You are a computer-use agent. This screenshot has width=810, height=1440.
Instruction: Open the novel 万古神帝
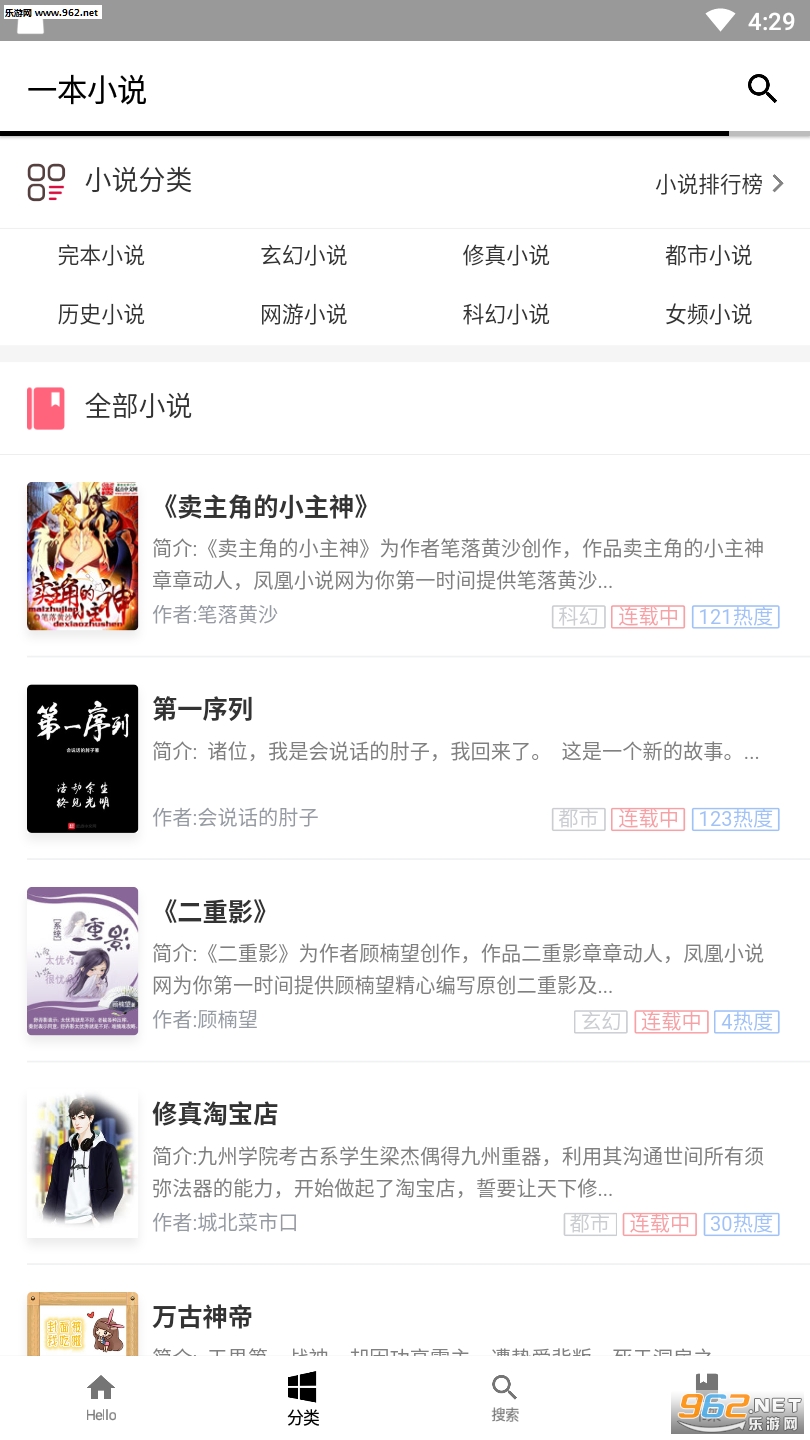(x=202, y=1317)
